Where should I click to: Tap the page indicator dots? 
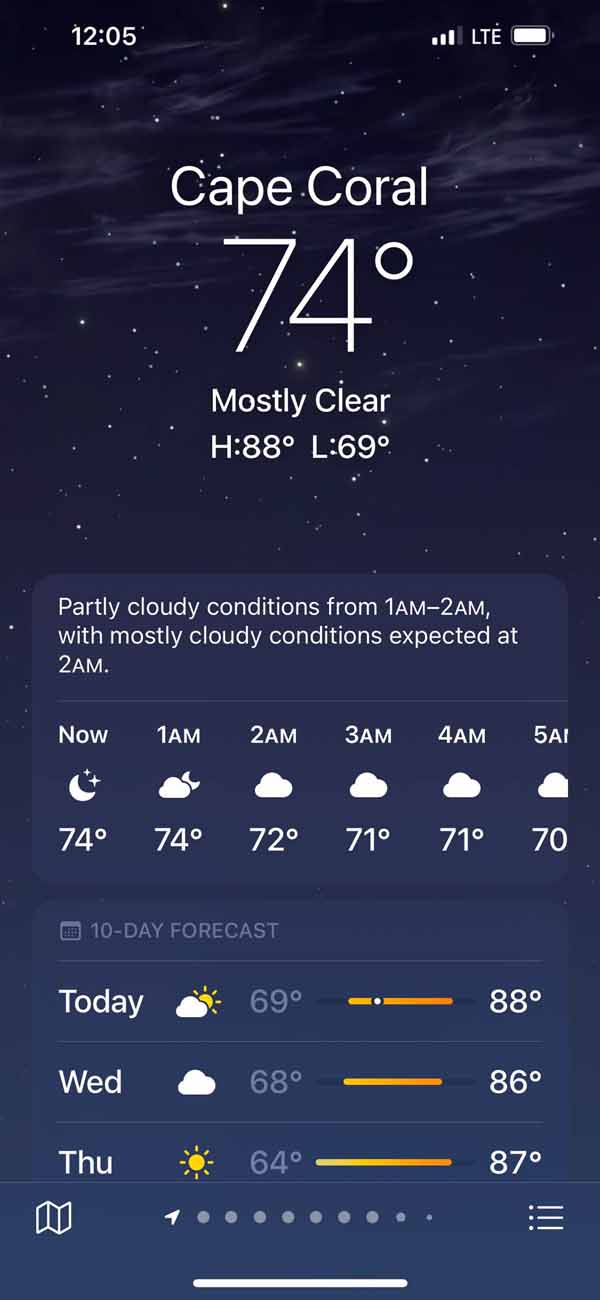[300, 1217]
